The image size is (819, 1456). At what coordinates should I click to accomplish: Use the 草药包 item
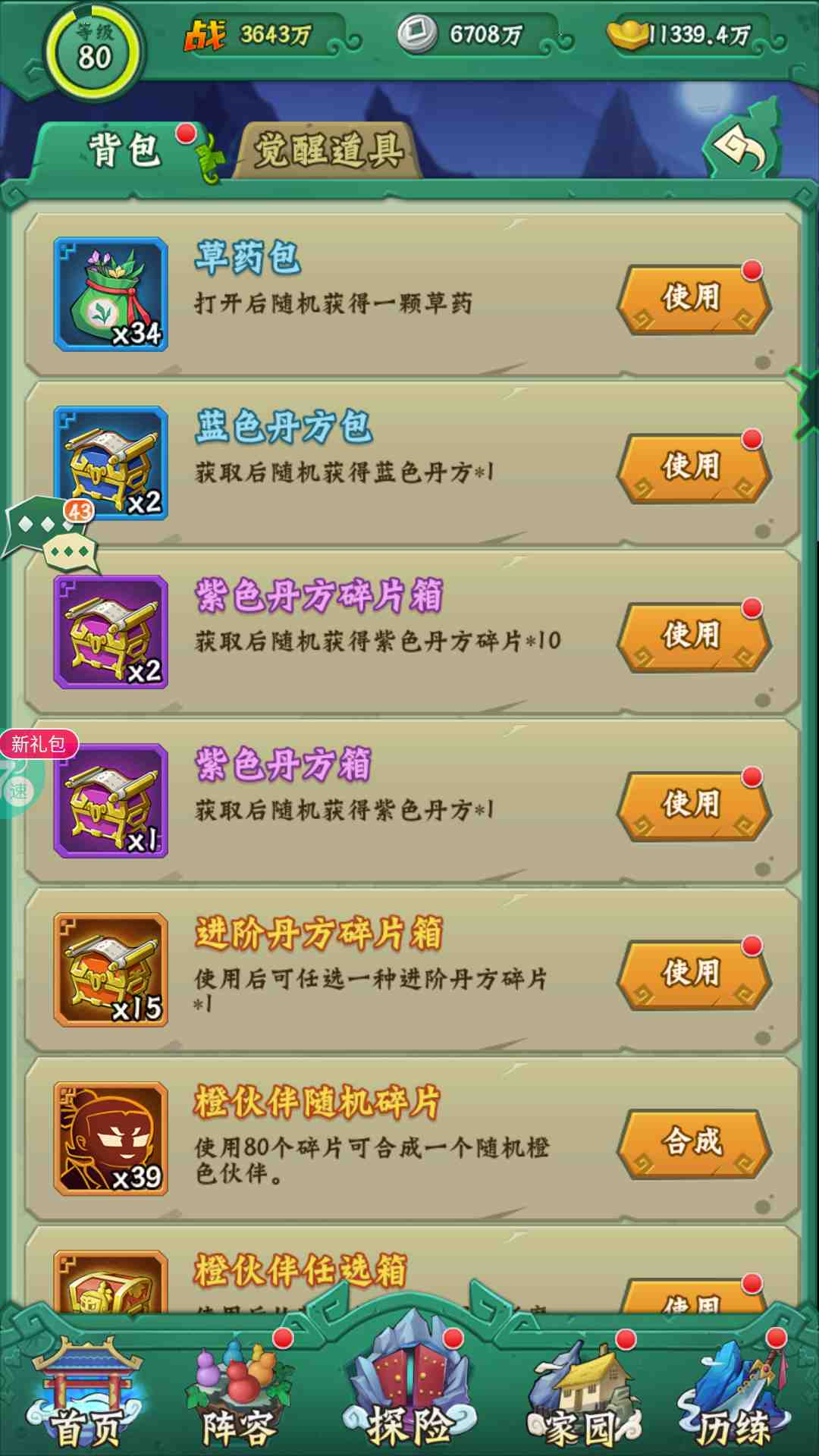click(x=694, y=298)
